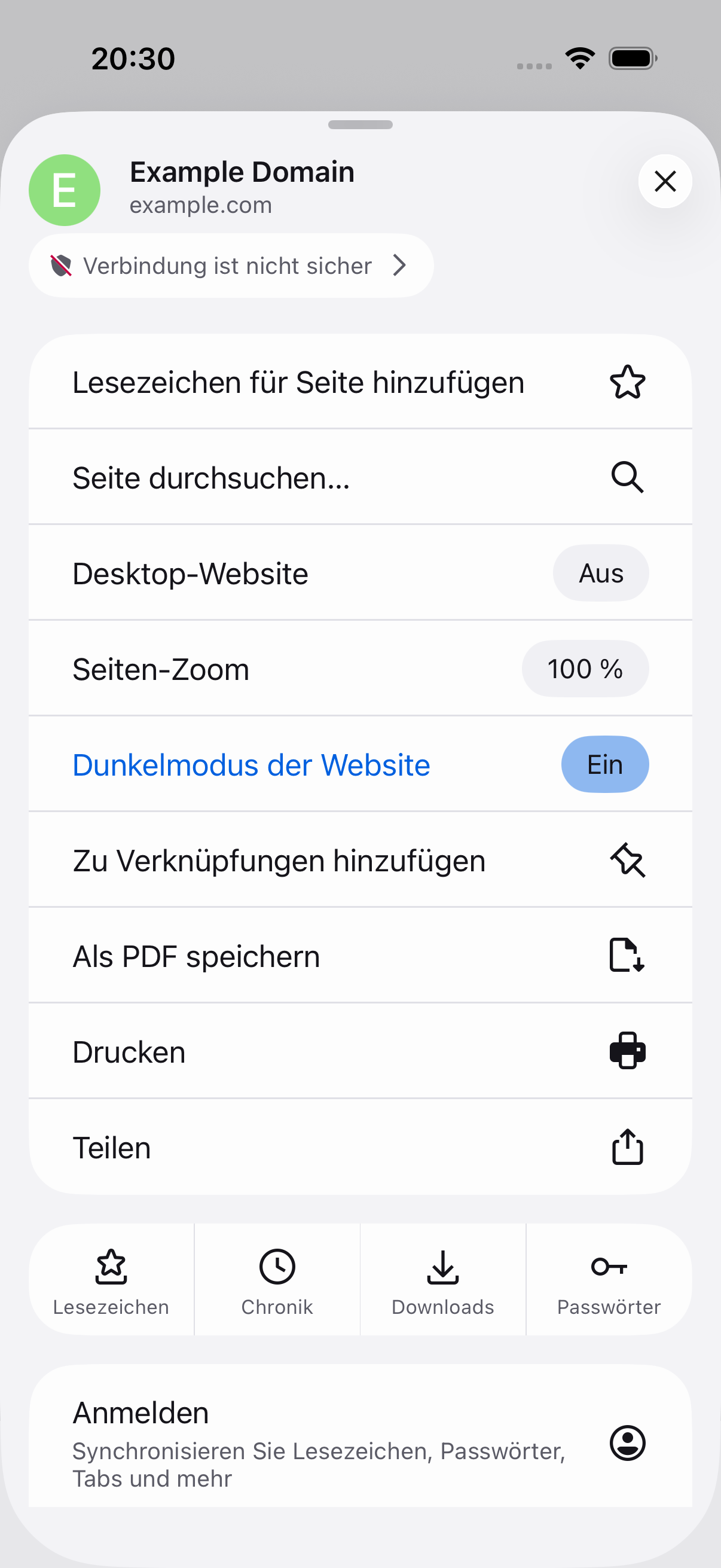Select Drucken

pos(360,1051)
